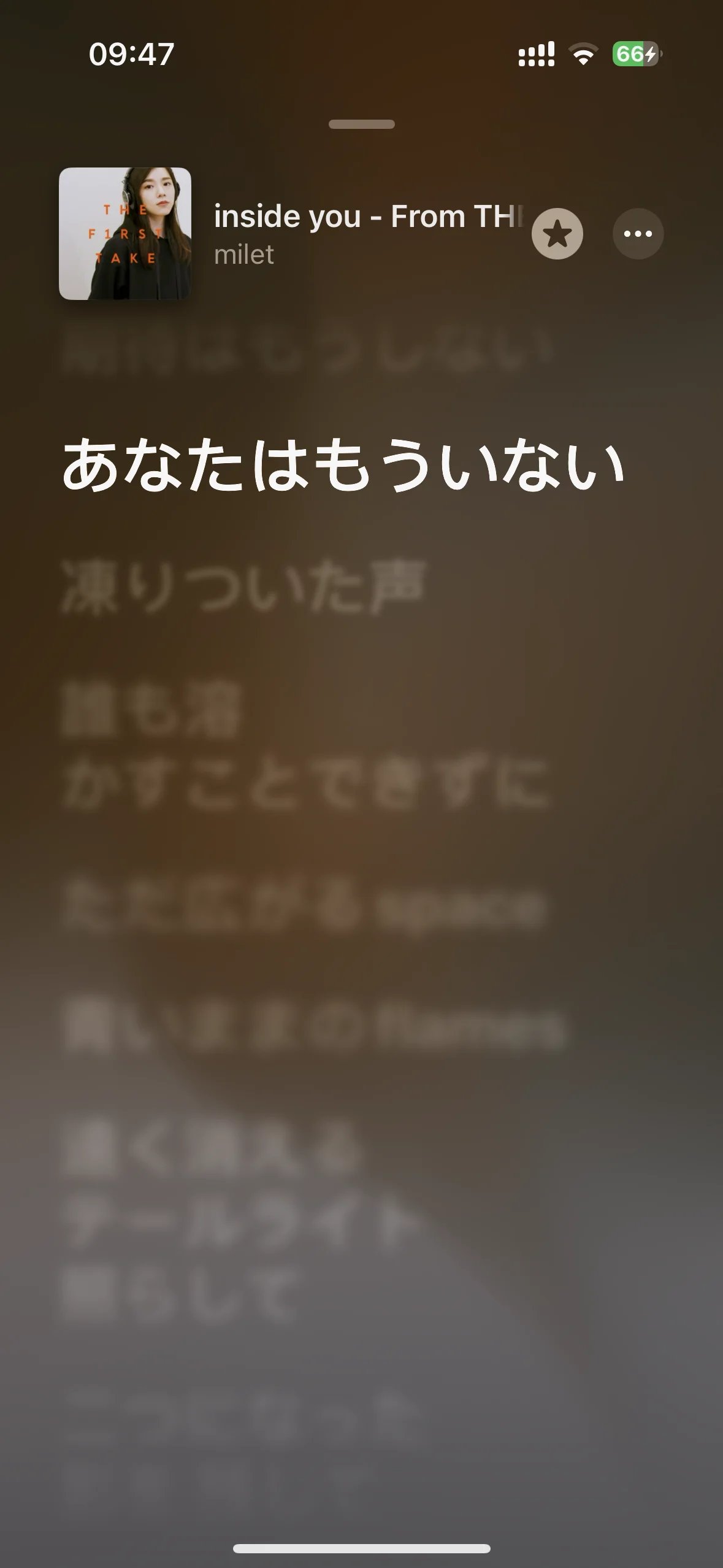Tap the inside you album artwork
This screenshot has height=1568, width=723.
click(x=125, y=234)
